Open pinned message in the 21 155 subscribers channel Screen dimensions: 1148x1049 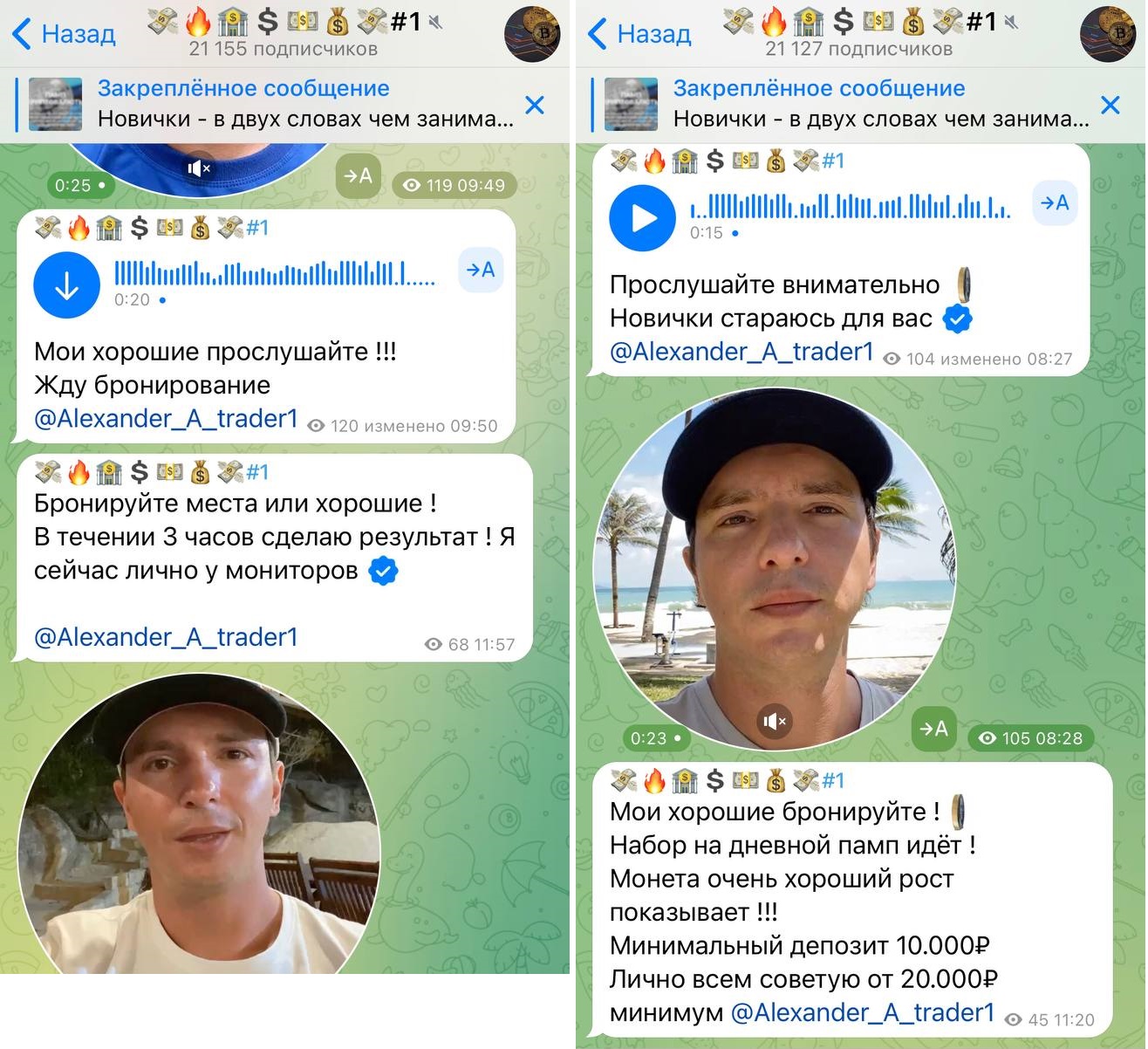coord(288,104)
